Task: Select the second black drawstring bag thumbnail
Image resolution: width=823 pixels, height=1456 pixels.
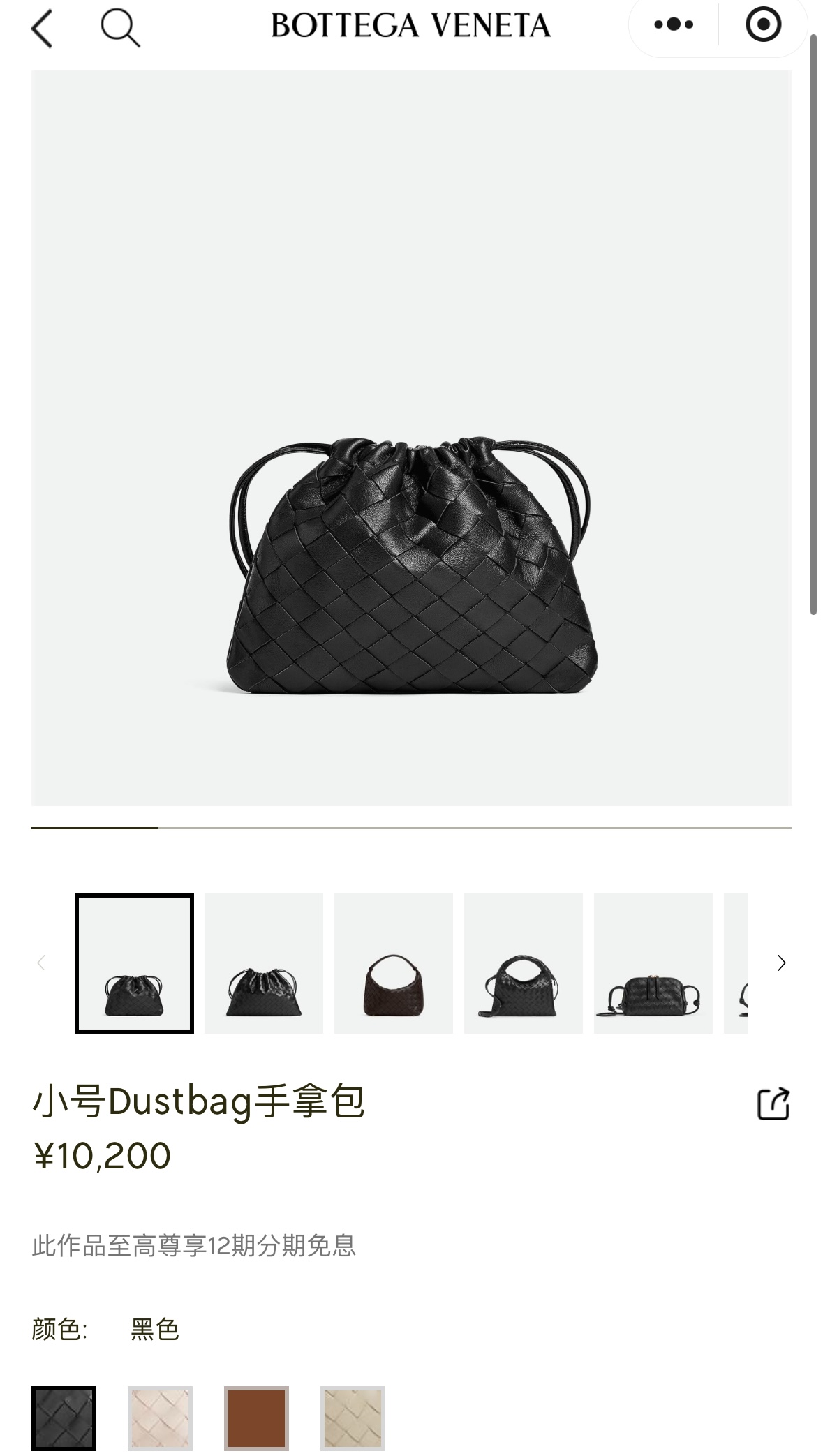Action: point(264,963)
